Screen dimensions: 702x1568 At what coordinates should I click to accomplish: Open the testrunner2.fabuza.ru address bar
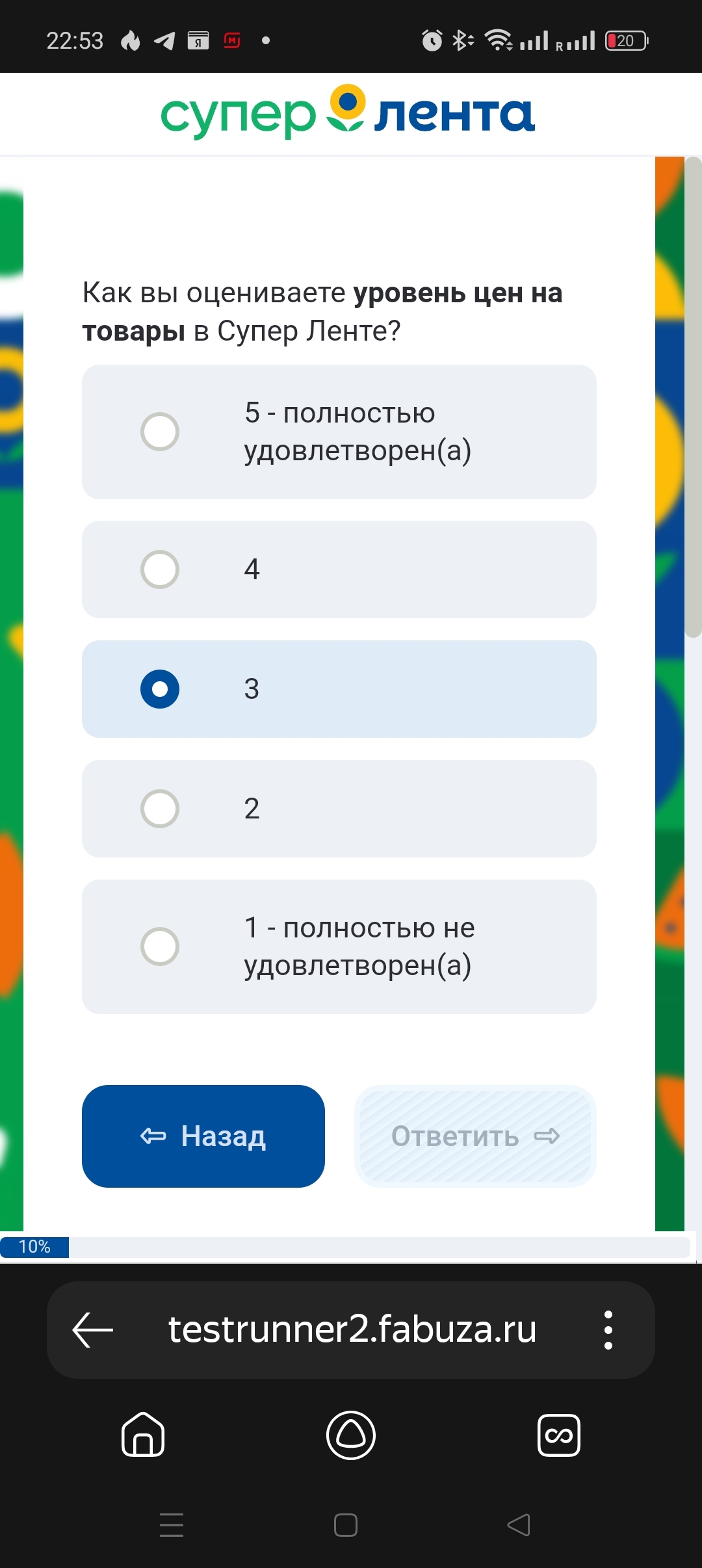click(352, 1329)
